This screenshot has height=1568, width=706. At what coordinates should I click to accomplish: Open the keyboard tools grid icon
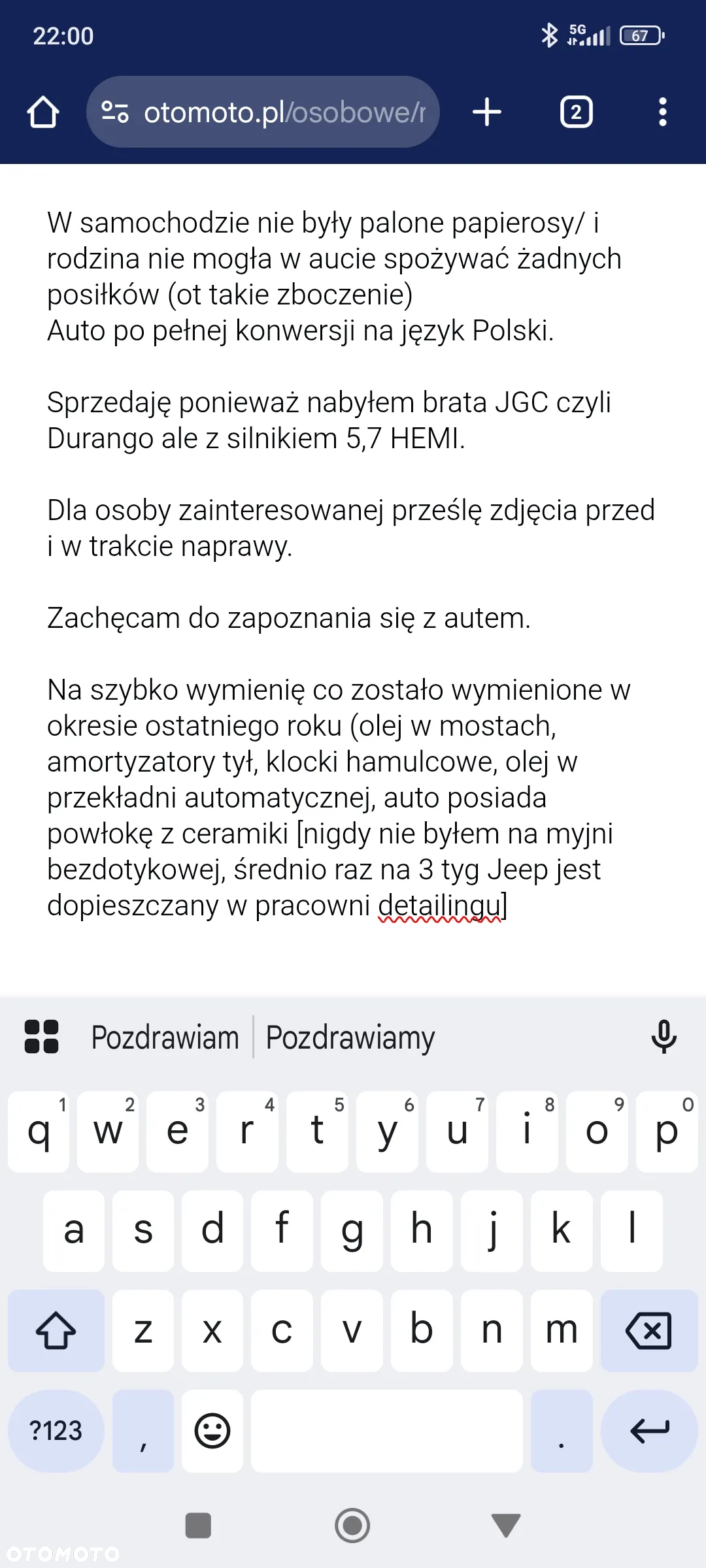41,1036
